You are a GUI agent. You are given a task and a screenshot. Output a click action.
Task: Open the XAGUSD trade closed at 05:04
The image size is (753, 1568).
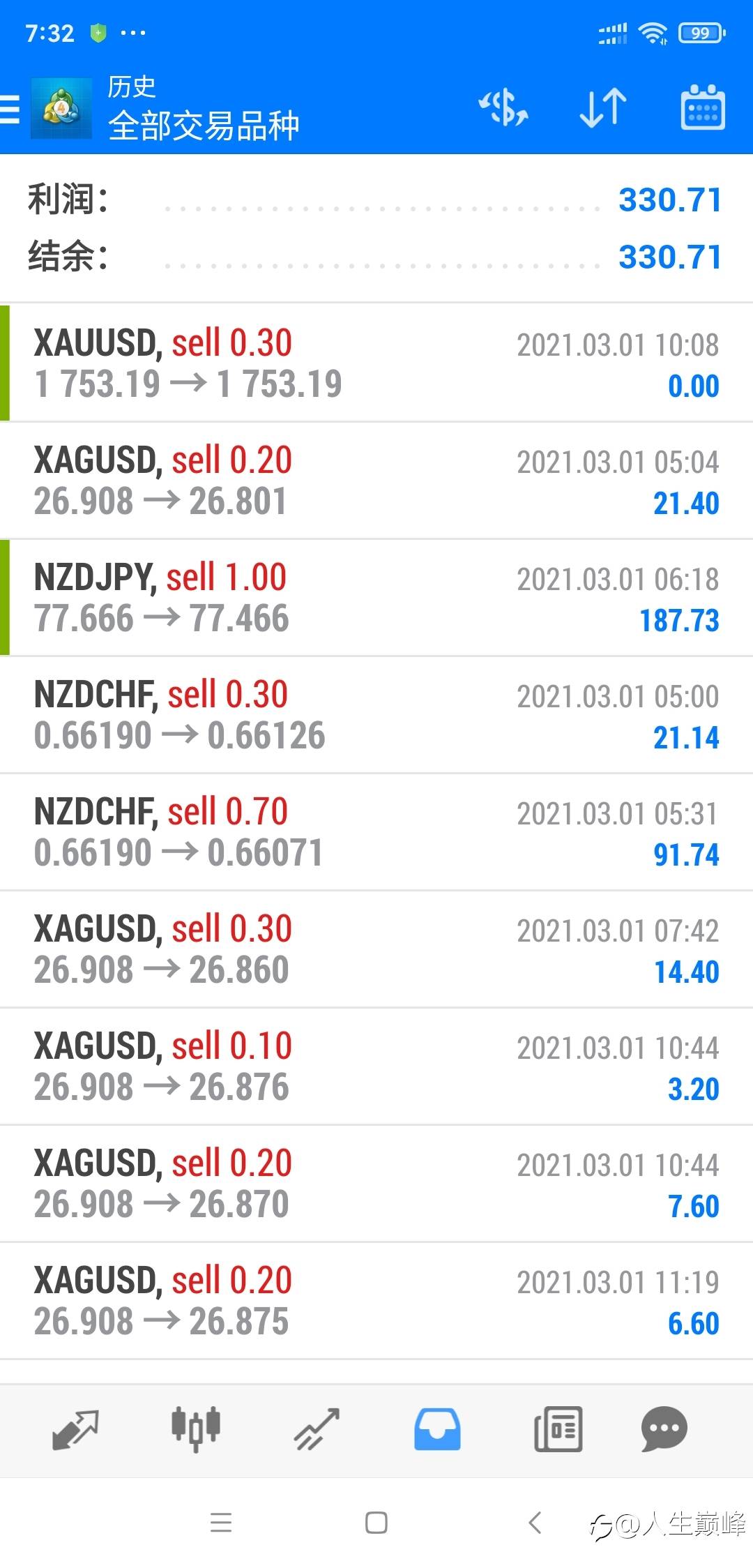tap(376, 480)
